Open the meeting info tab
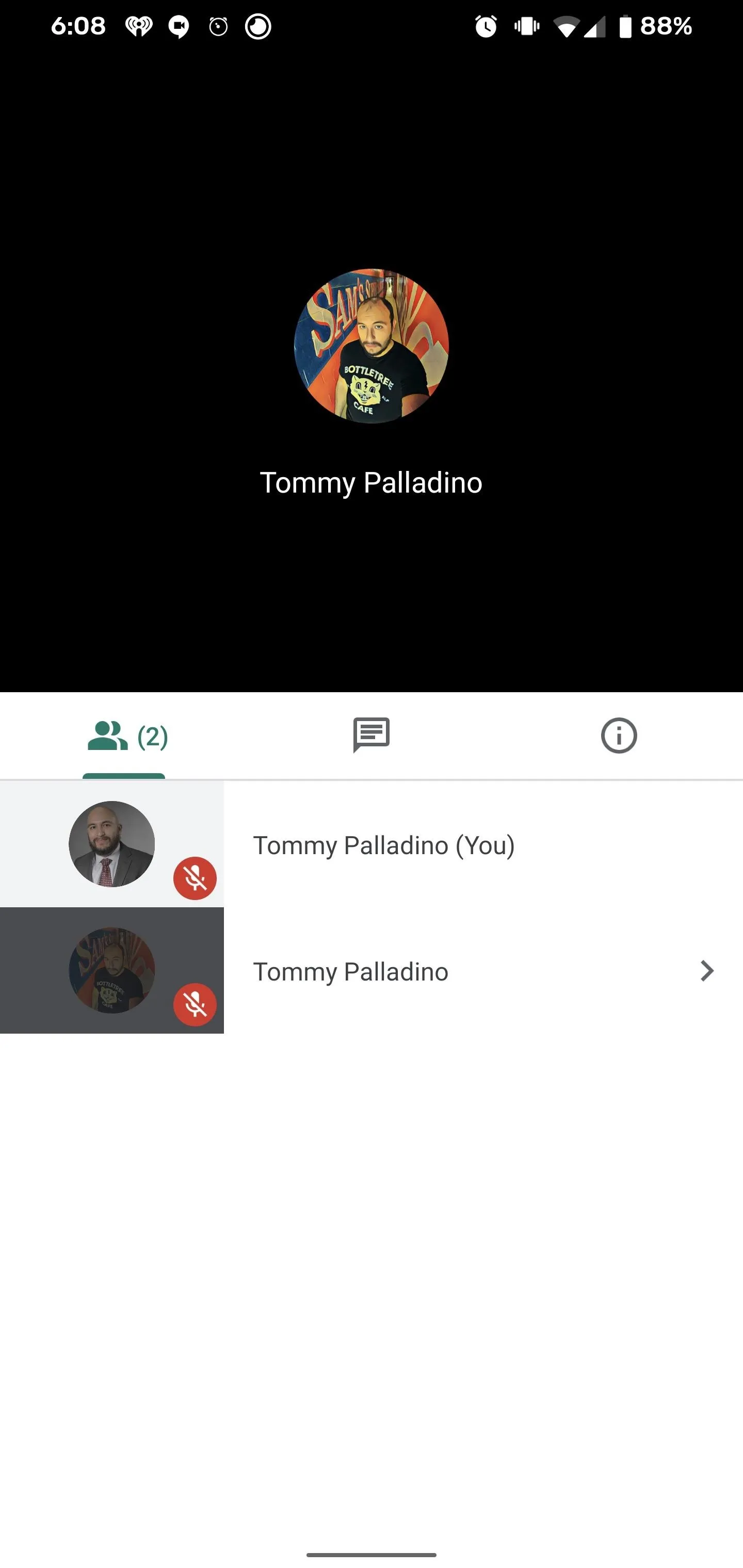The width and height of the screenshot is (743, 1568). pos(619,736)
